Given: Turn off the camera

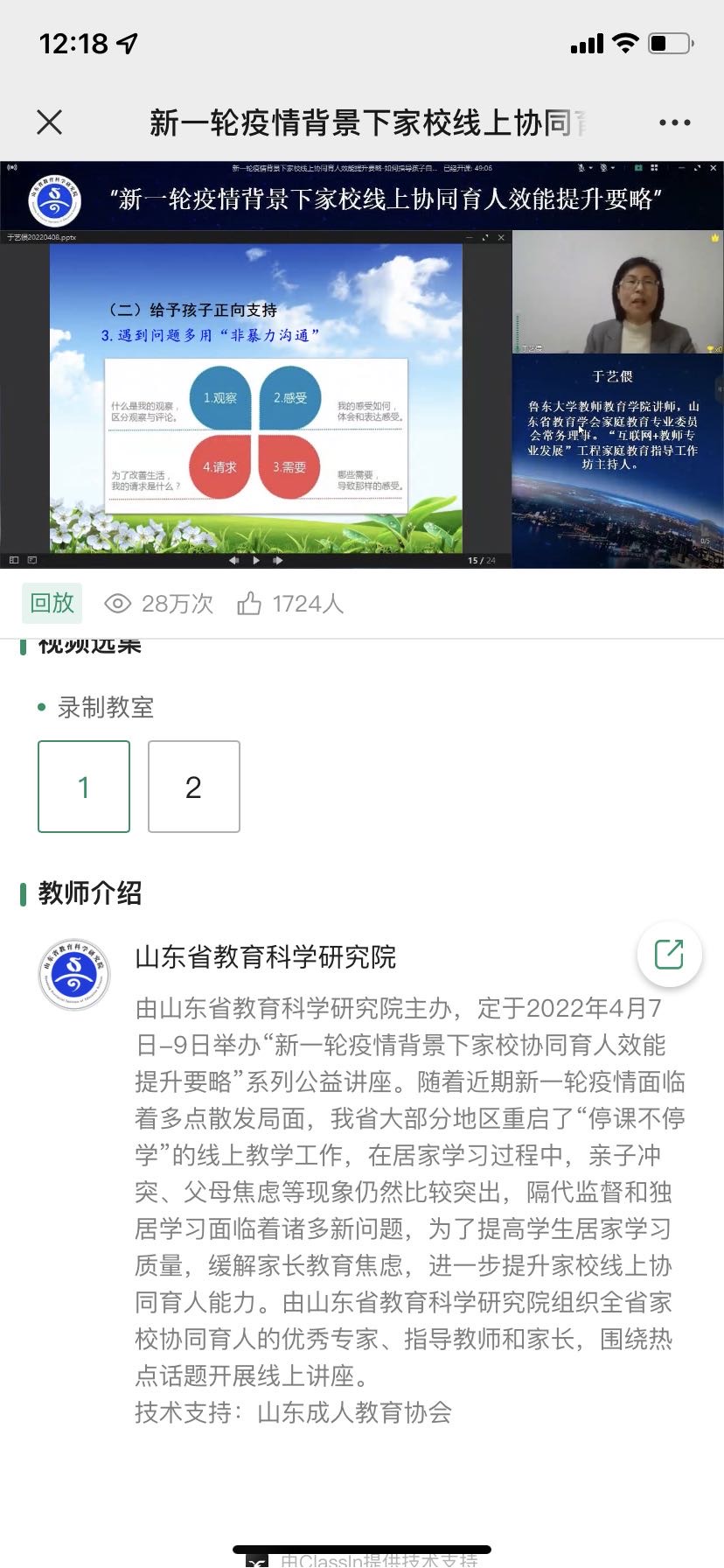Looking at the screenshot, I should click(x=603, y=167).
